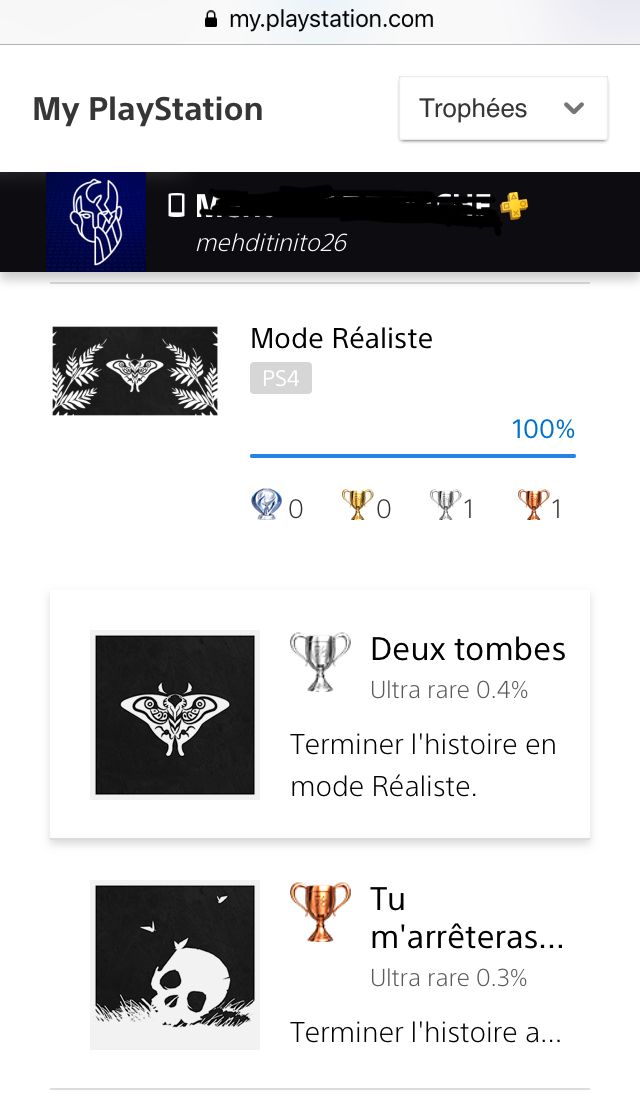Tap the browser address bar my.playstation.com

pyautogui.click(x=320, y=19)
